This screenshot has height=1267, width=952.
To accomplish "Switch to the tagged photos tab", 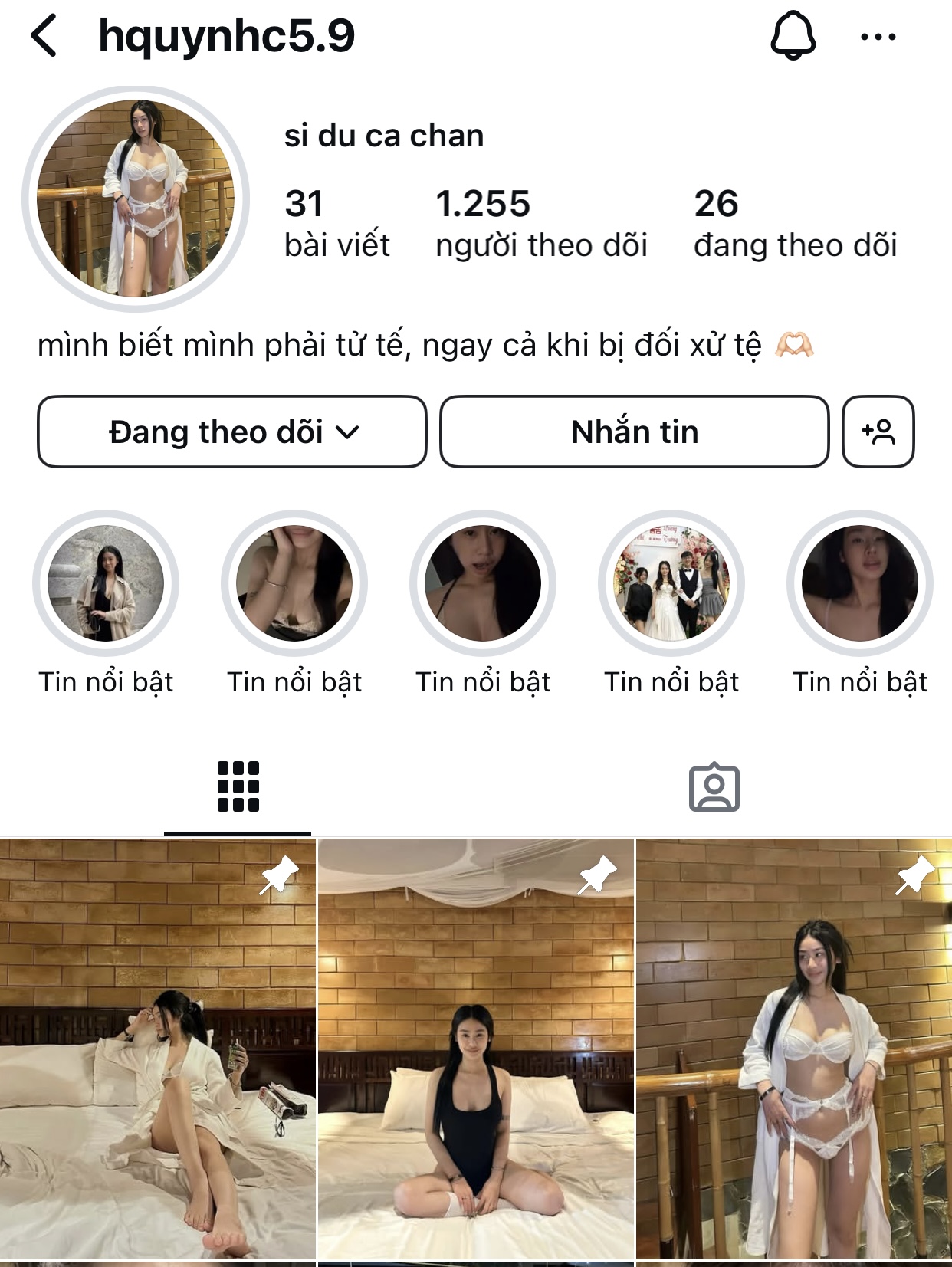I will (714, 788).
